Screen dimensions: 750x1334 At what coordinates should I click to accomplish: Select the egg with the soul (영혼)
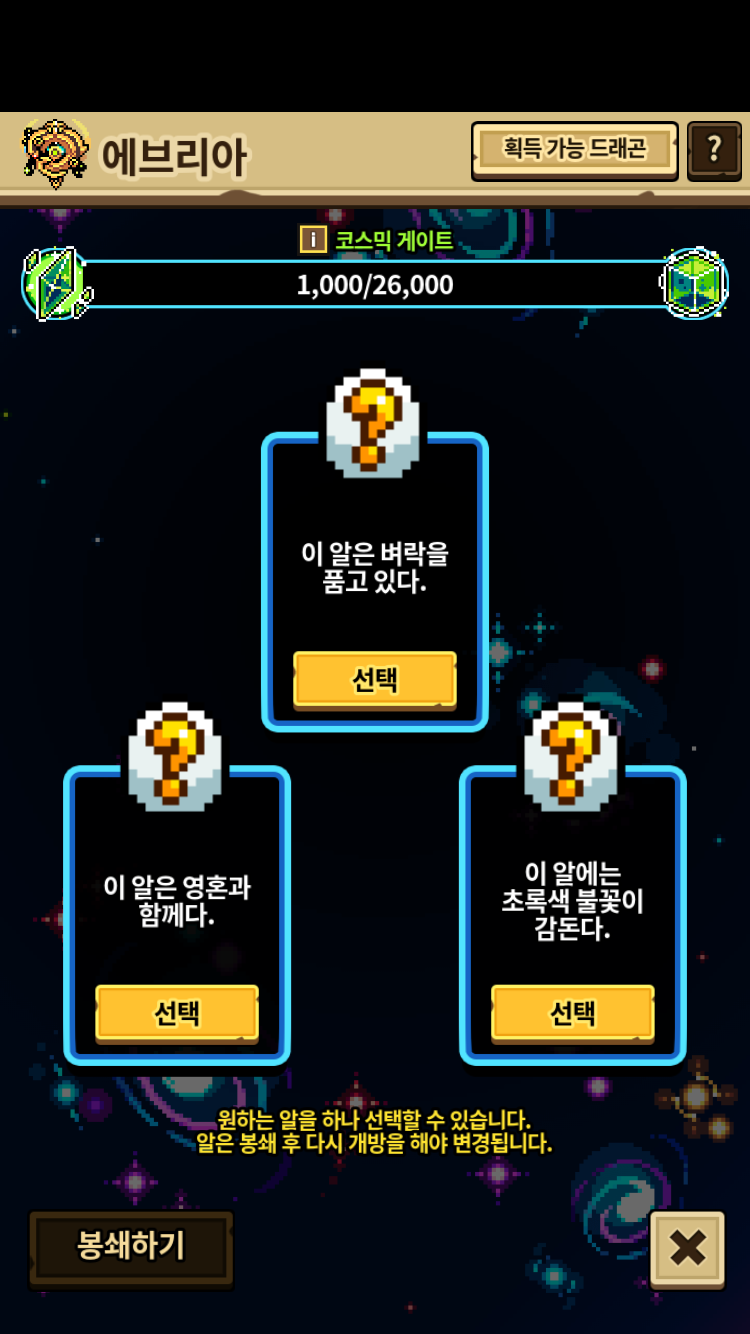pyautogui.click(x=177, y=1012)
